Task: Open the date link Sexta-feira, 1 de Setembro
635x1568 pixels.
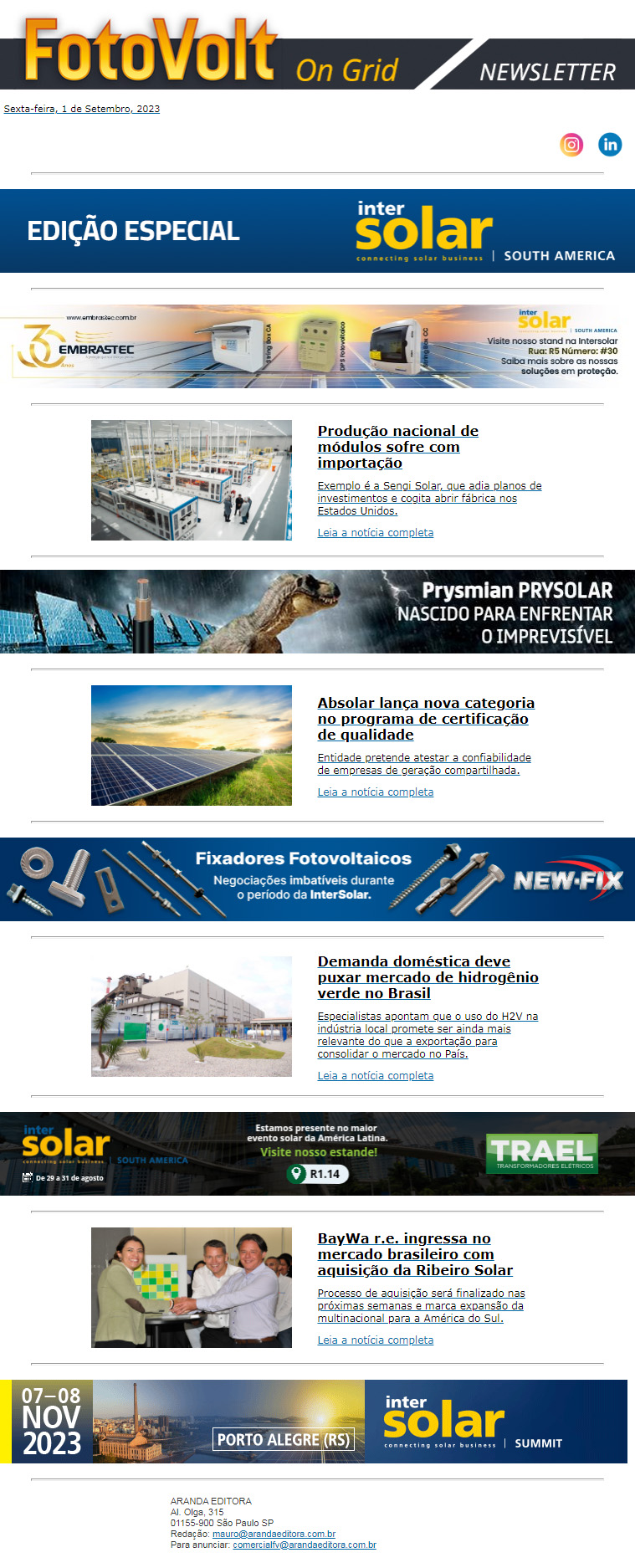Action: point(82,109)
